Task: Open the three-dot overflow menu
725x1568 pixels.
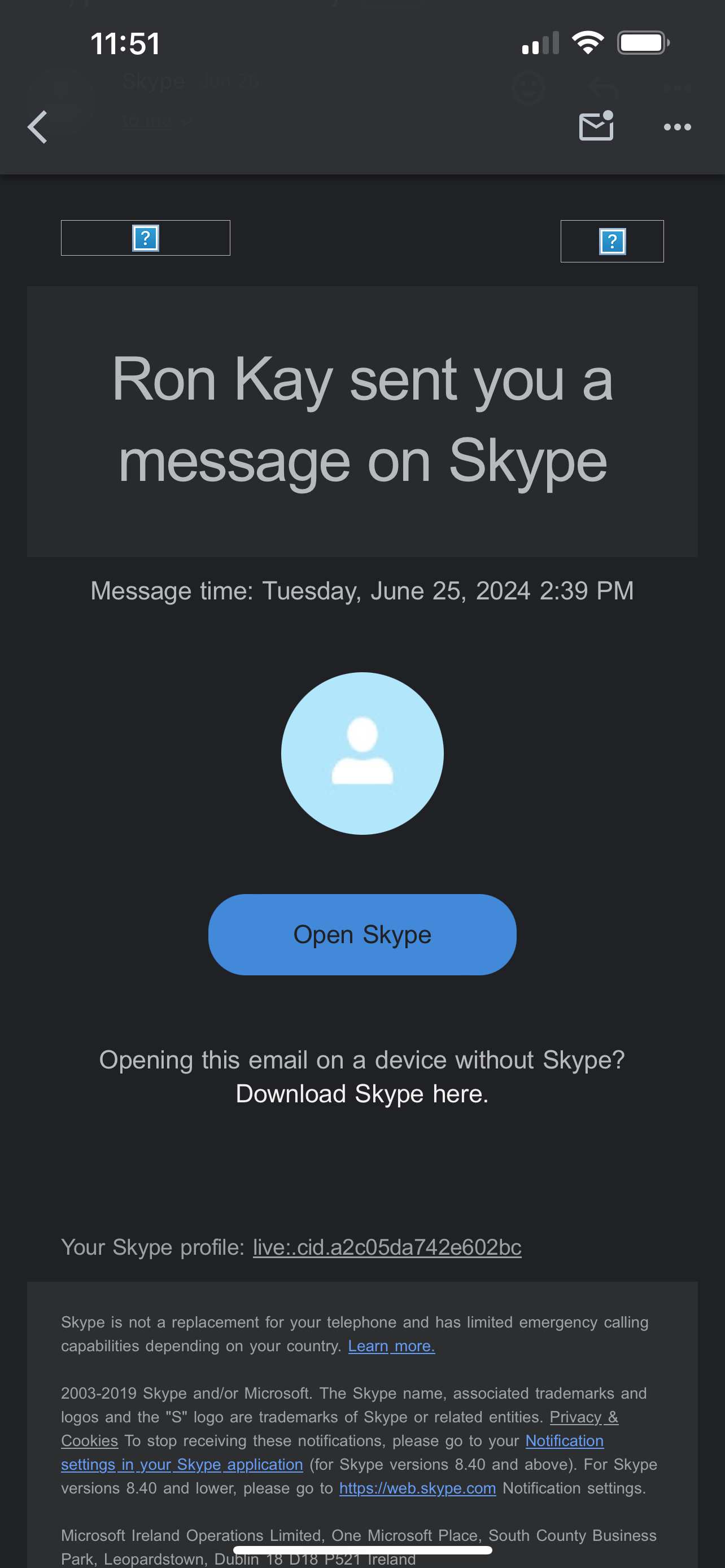Action: [677, 127]
